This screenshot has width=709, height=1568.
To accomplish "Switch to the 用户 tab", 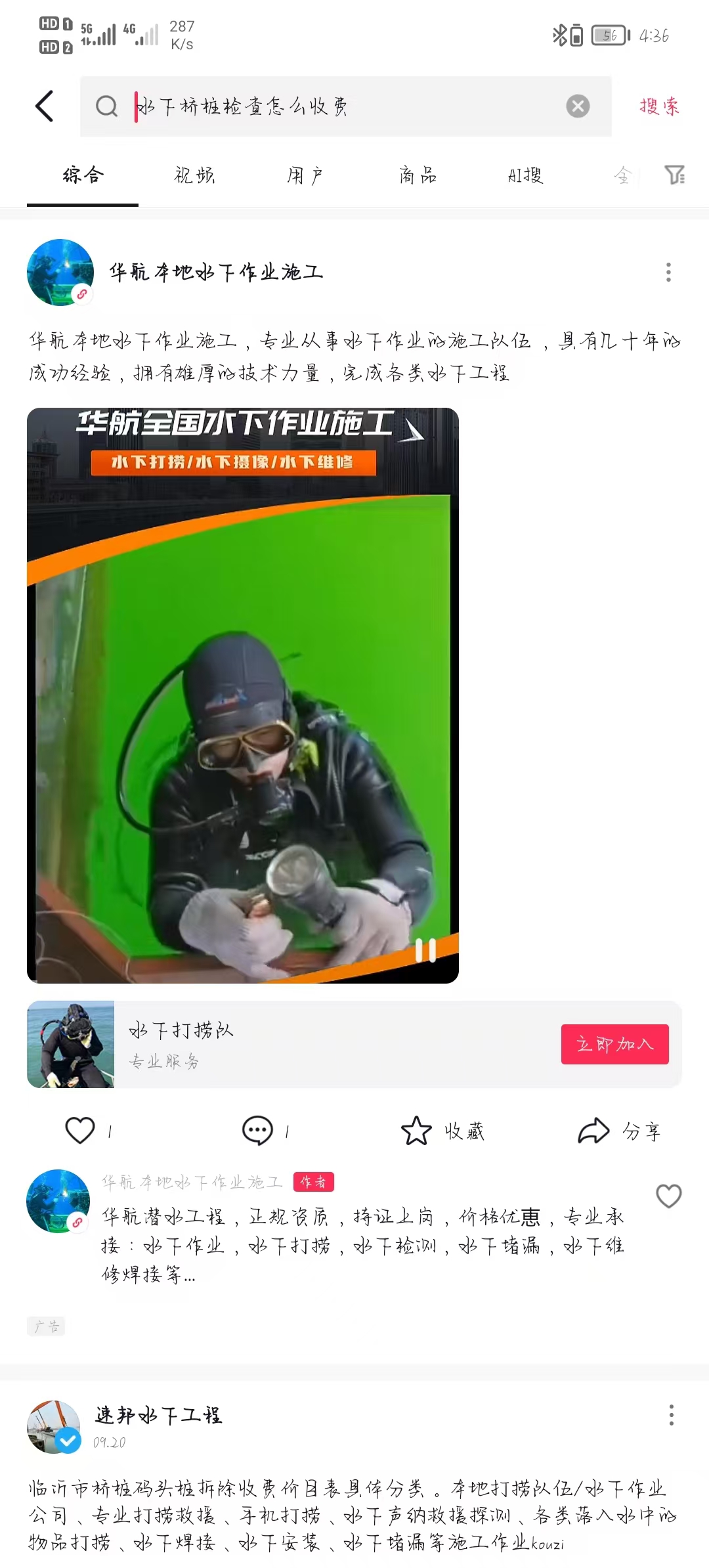I will [305, 175].
